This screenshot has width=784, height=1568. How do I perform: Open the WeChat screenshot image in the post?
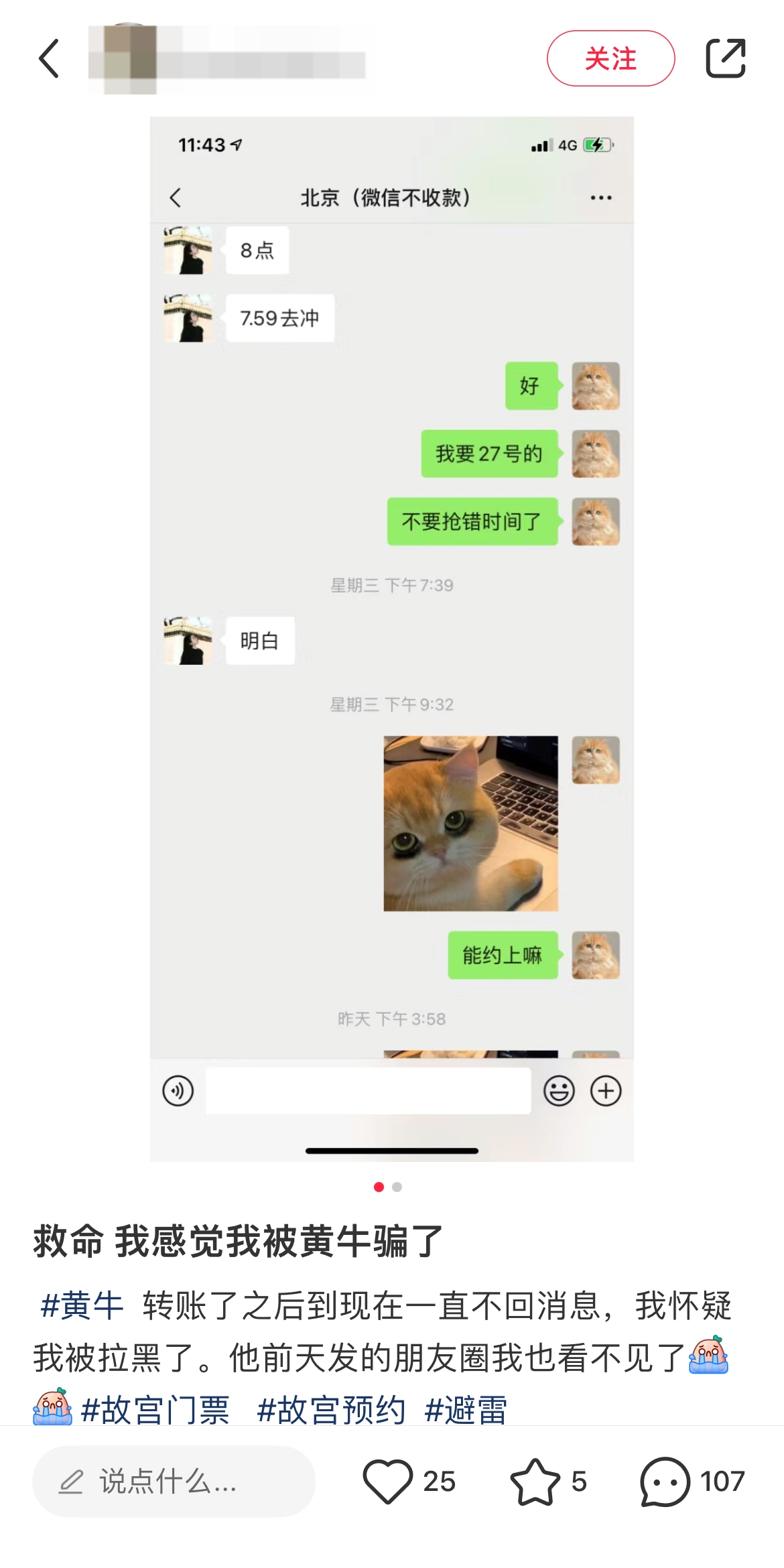(x=391, y=638)
